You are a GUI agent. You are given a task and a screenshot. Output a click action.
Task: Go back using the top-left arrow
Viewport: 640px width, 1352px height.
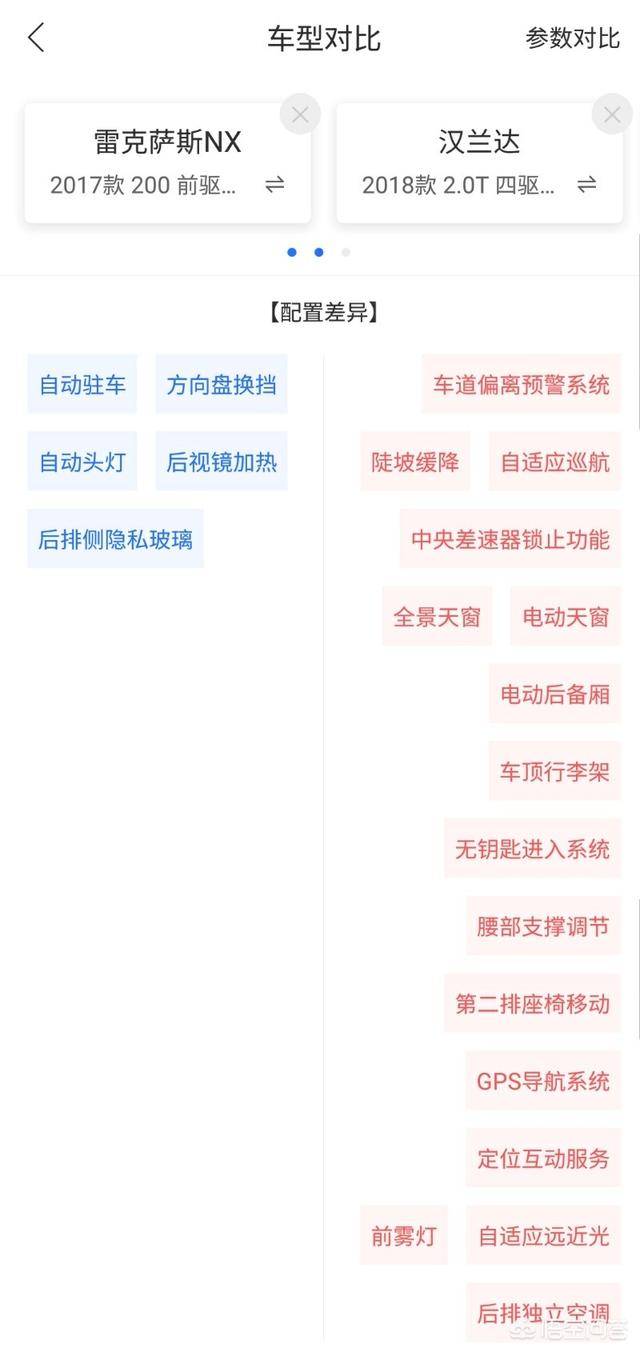click(x=37, y=38)
